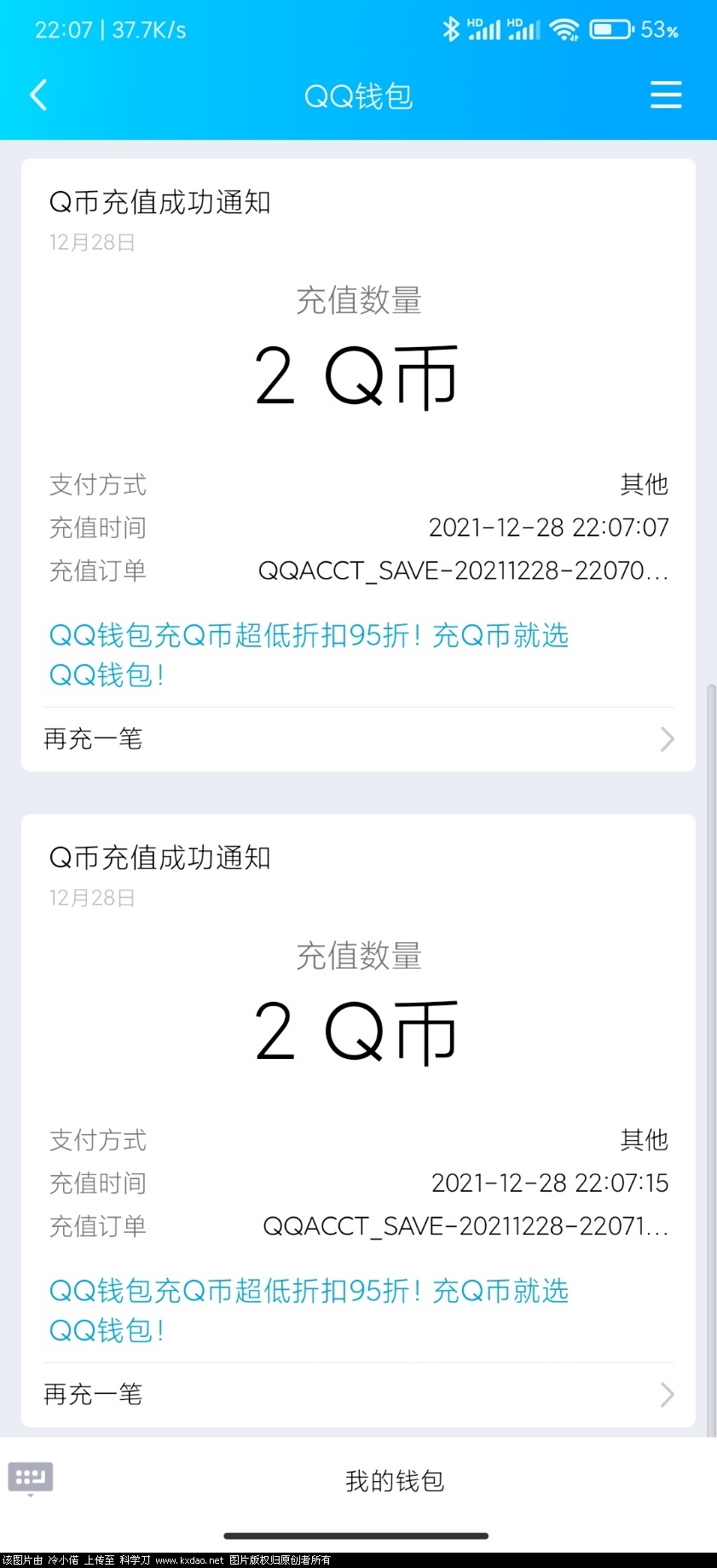Tap the battery indicator in status bar
The image size is (717, 1568).
click(x=610, y=28)
